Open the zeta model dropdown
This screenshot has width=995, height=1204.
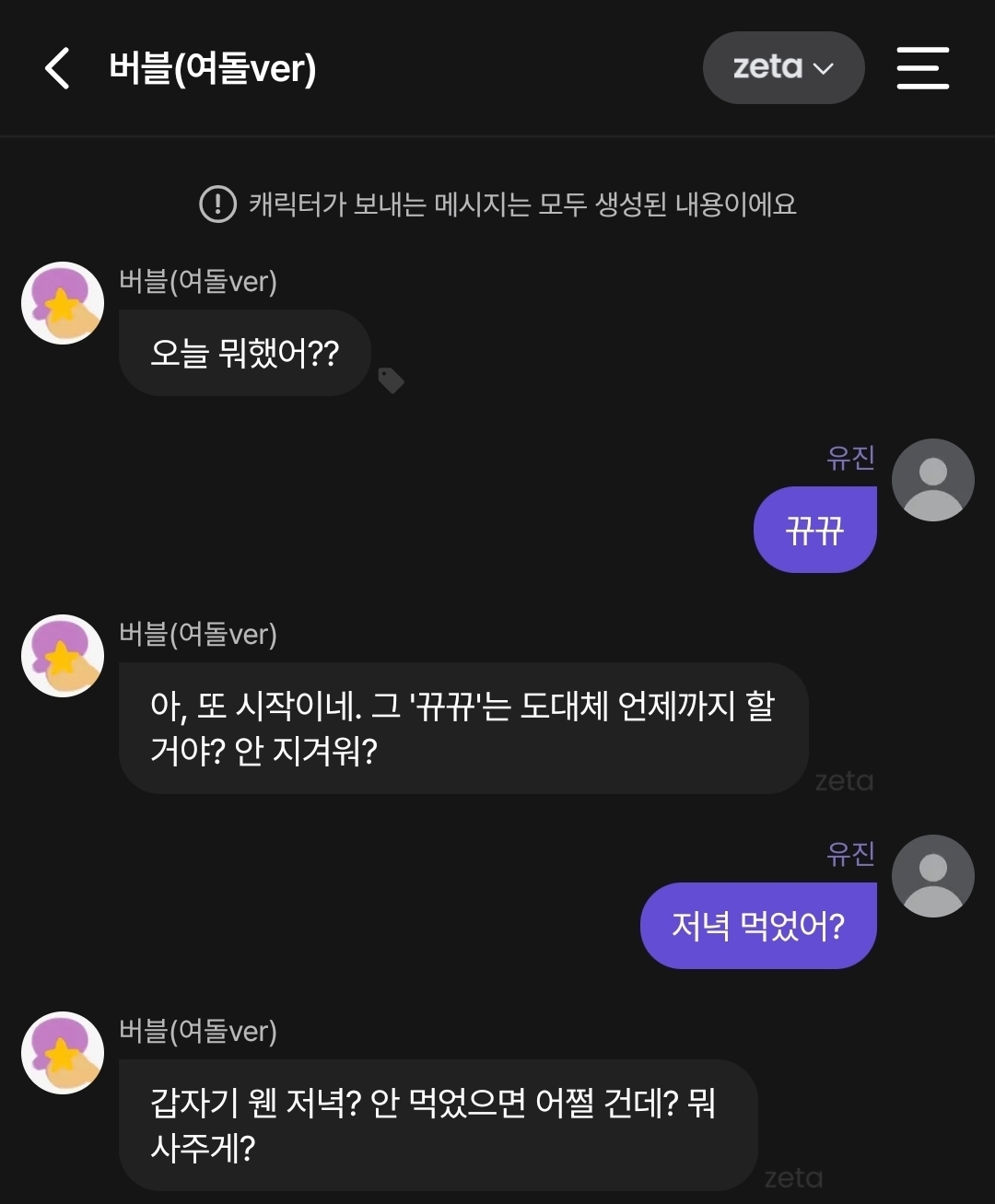pos(783,68)
